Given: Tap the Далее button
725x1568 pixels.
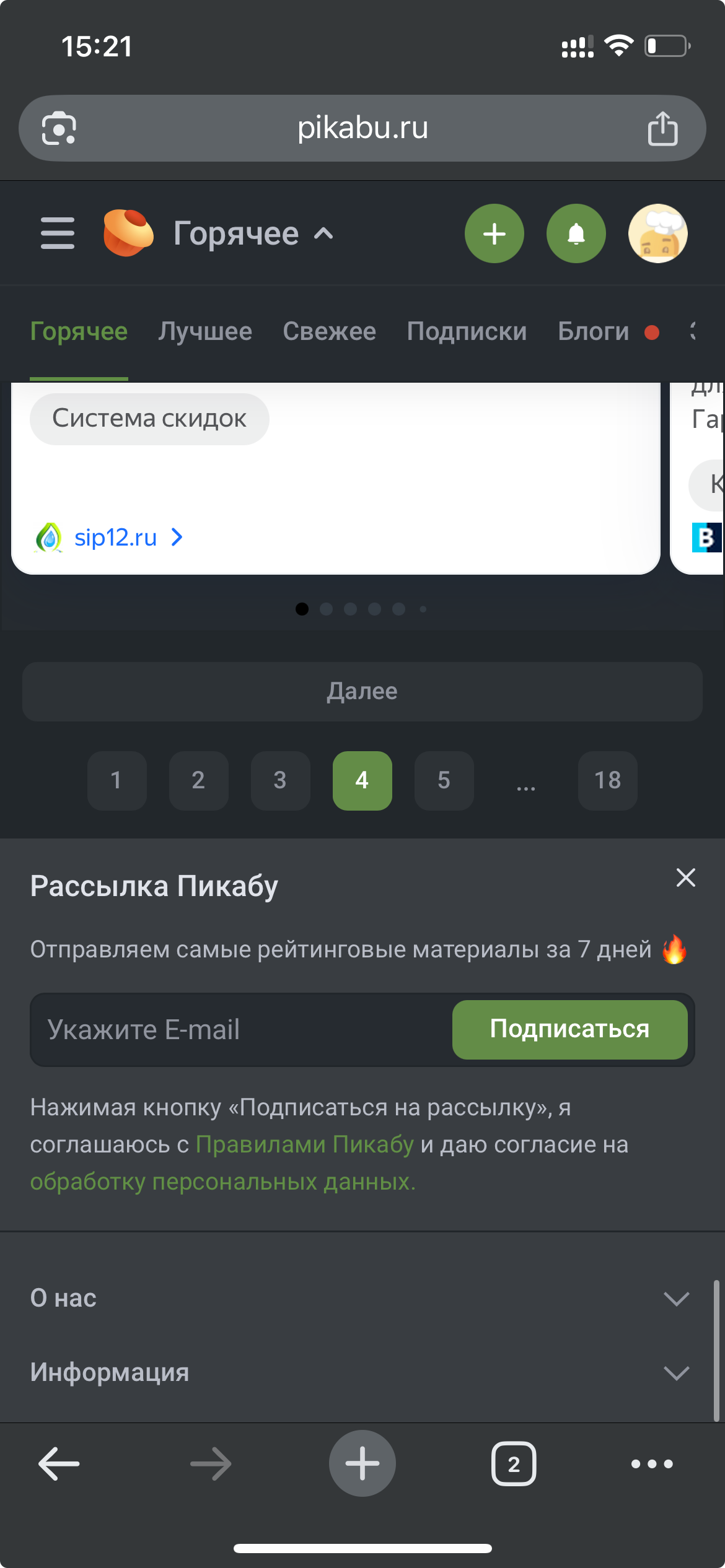Looking at the screenshot, I should click(362, 691).
